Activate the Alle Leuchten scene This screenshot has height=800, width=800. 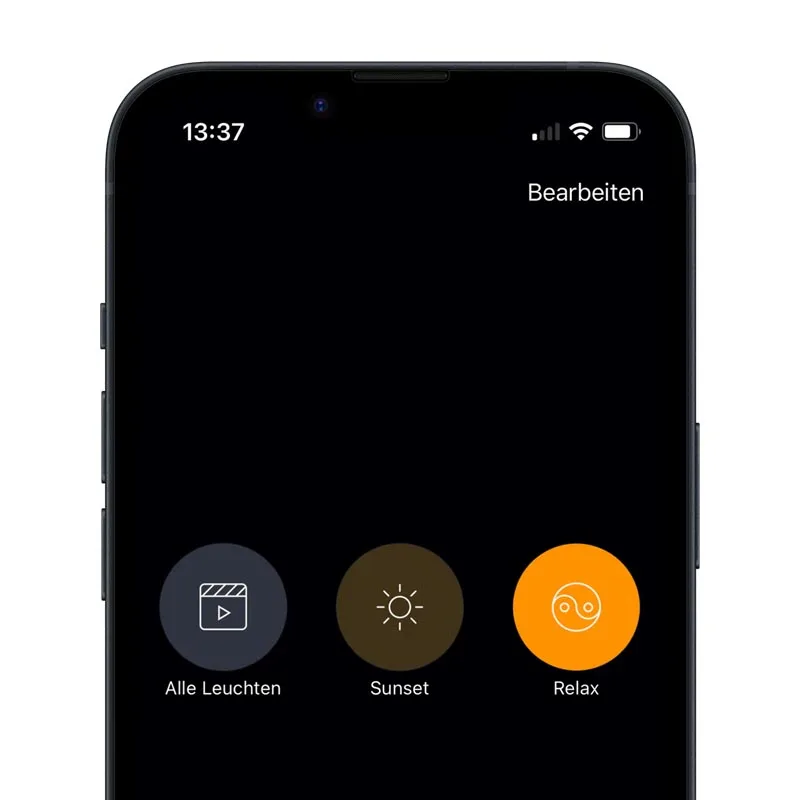tap(223, 607)
